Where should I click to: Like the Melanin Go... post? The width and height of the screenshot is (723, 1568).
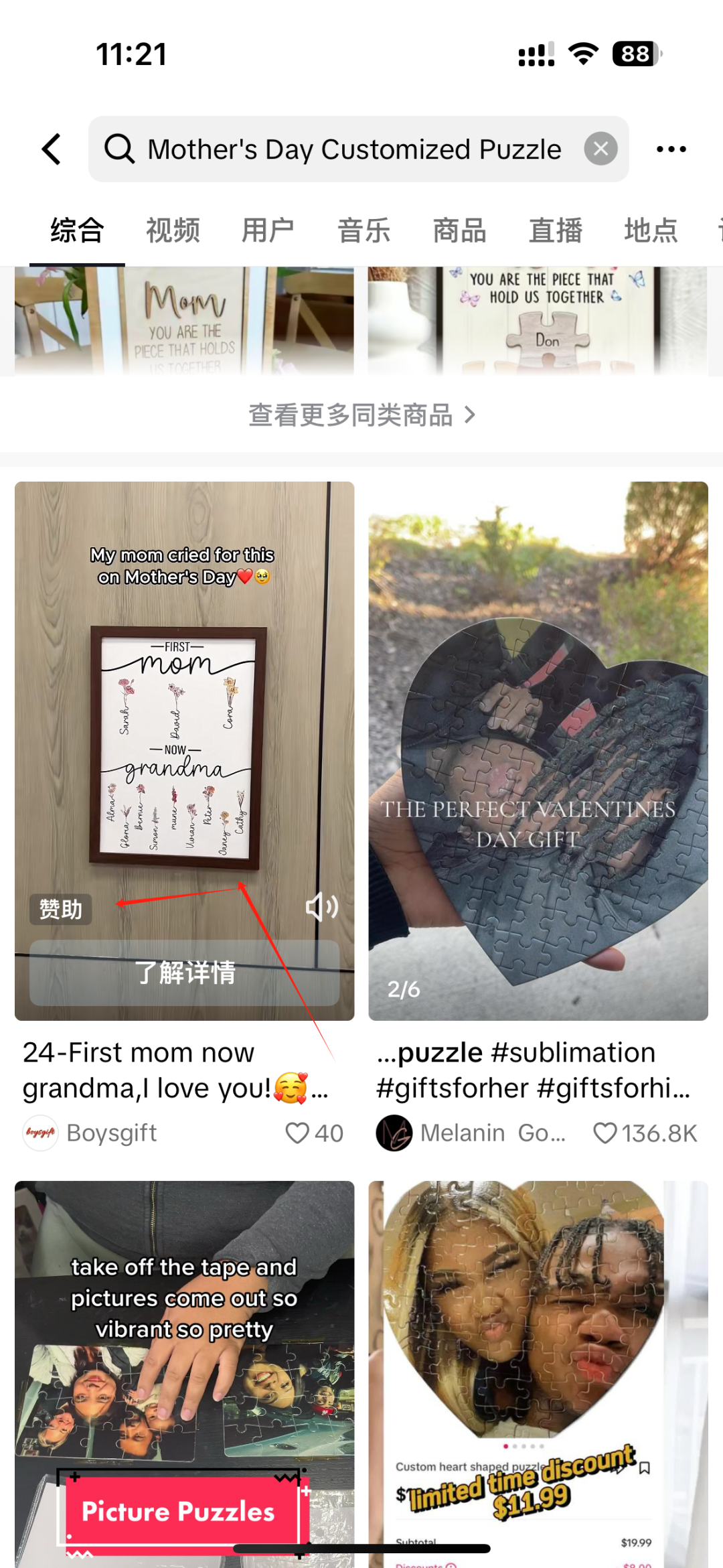[x=605, y=1133]
